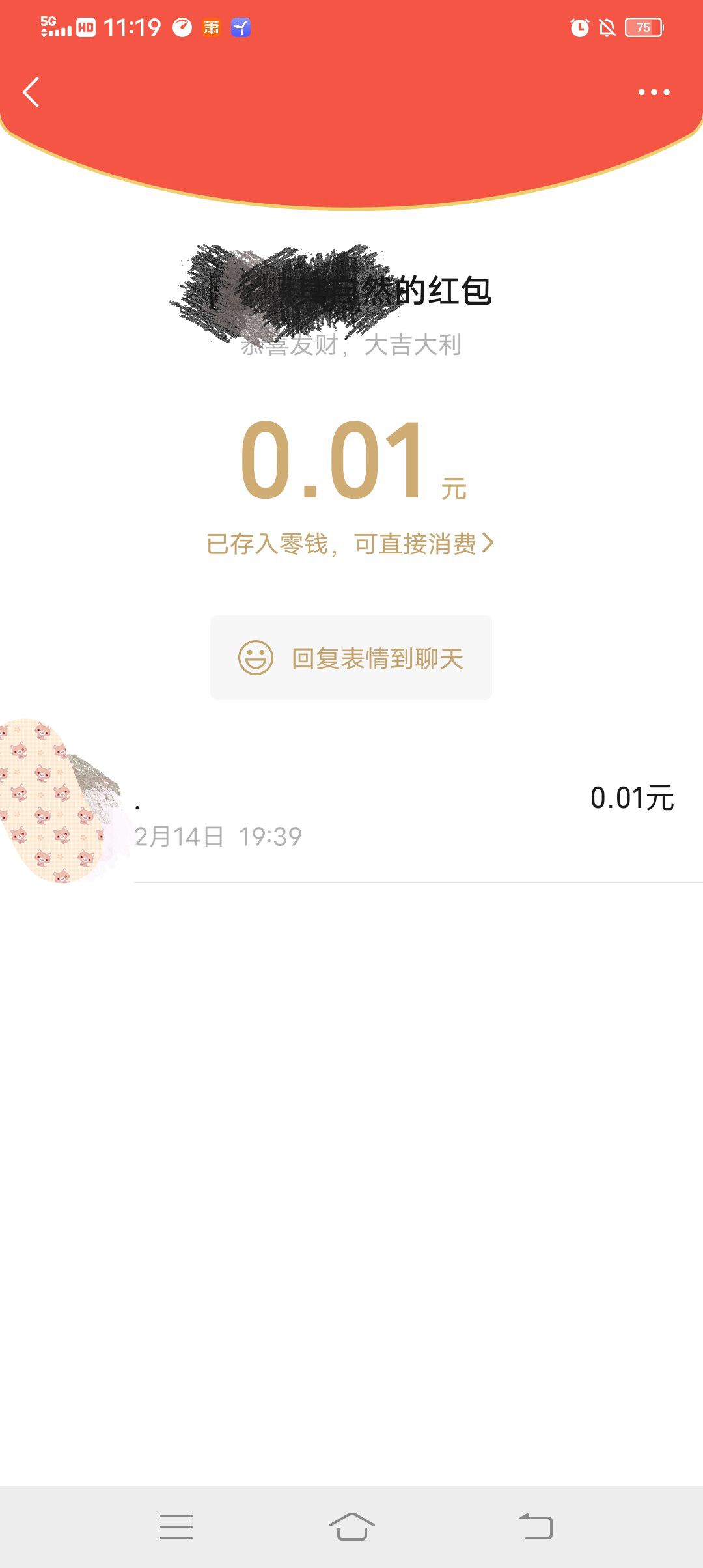Image resolution: width=703 pixels, height=1568 pixels.
Task: Tap the system back button
Action: coord(536,1526)
